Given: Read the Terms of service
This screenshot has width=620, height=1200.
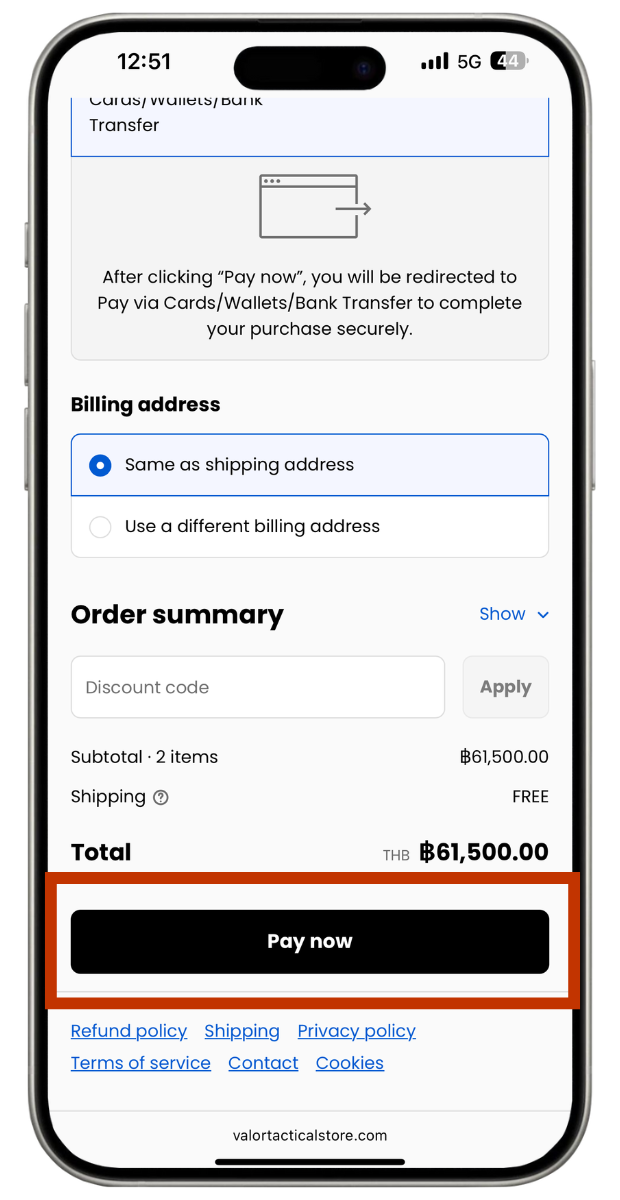Looking at the screenshot, I should coord(140,1063).
